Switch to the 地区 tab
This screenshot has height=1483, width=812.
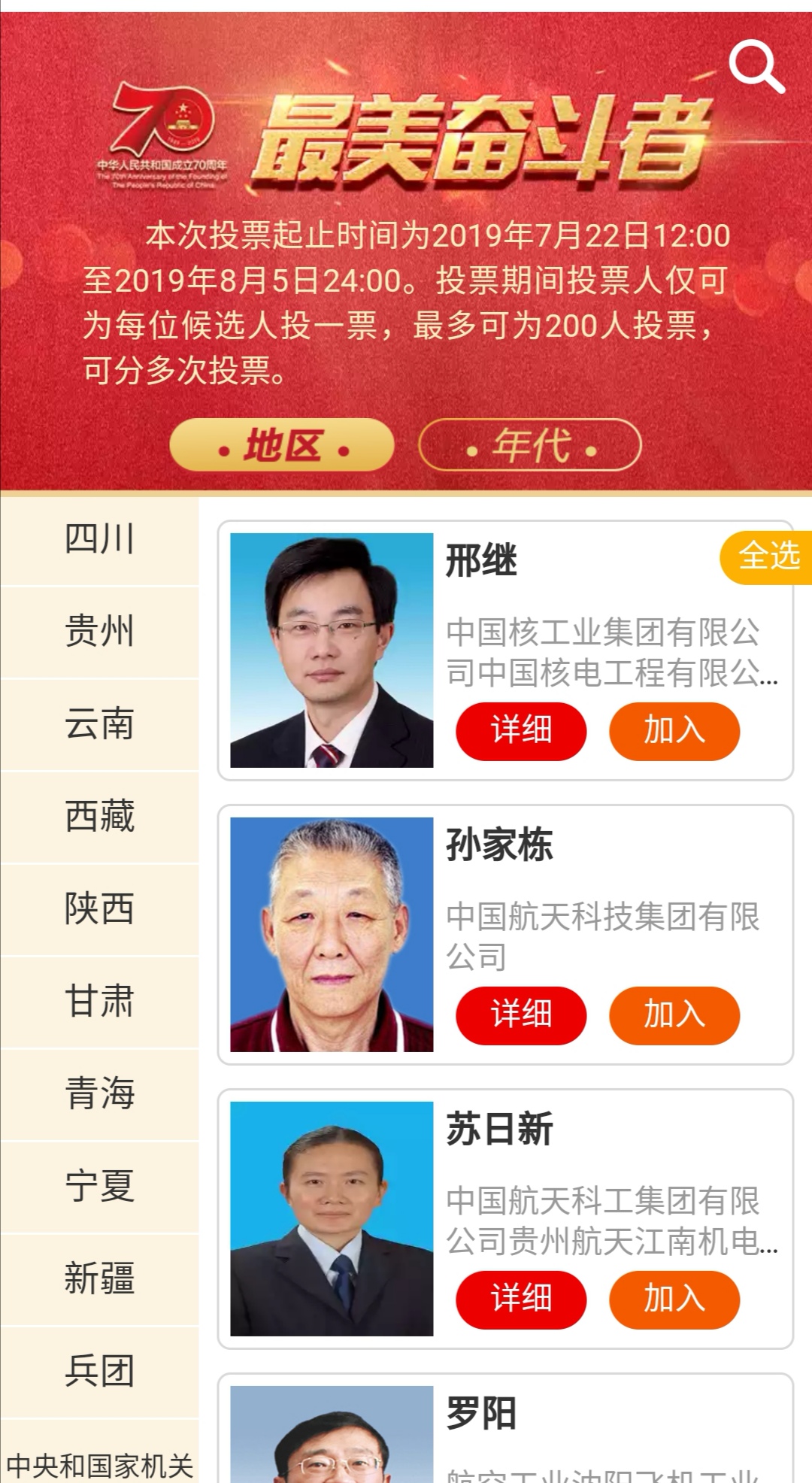[x=282, y=445]
